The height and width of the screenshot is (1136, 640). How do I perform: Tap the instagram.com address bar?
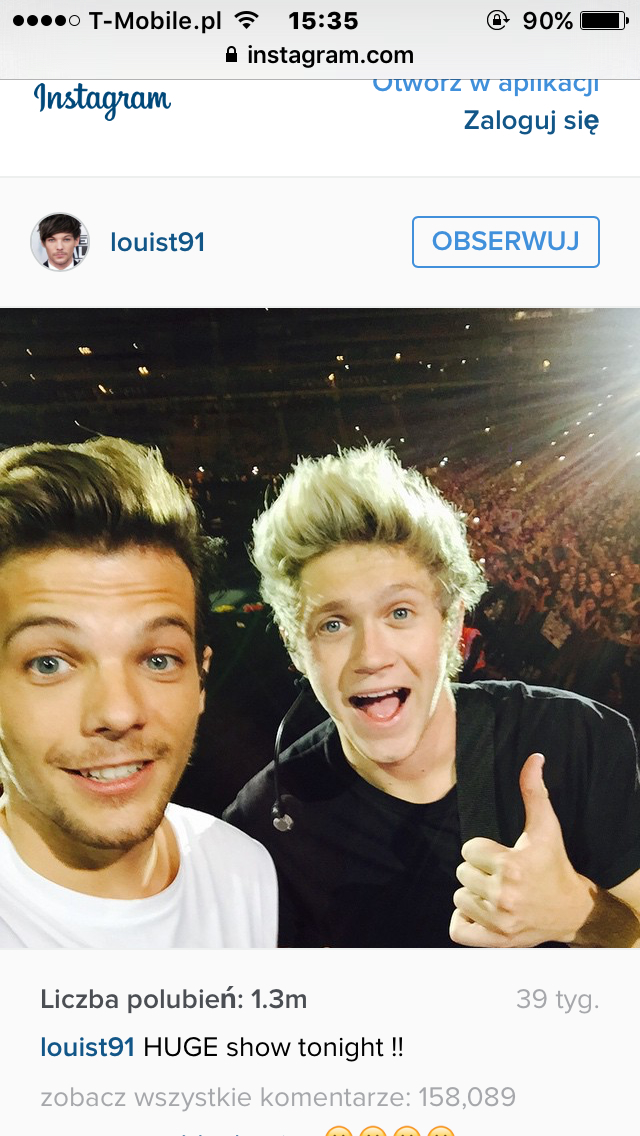point(320,55)
